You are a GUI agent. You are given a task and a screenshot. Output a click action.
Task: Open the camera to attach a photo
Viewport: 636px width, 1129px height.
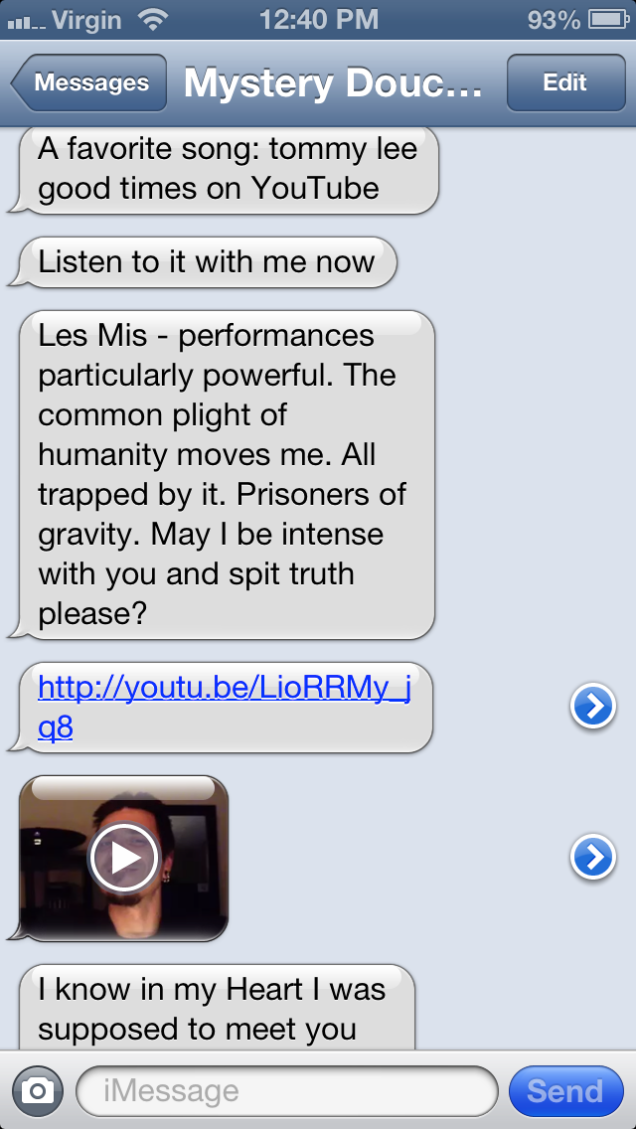pyautogui.click(x=37, y=1090)
